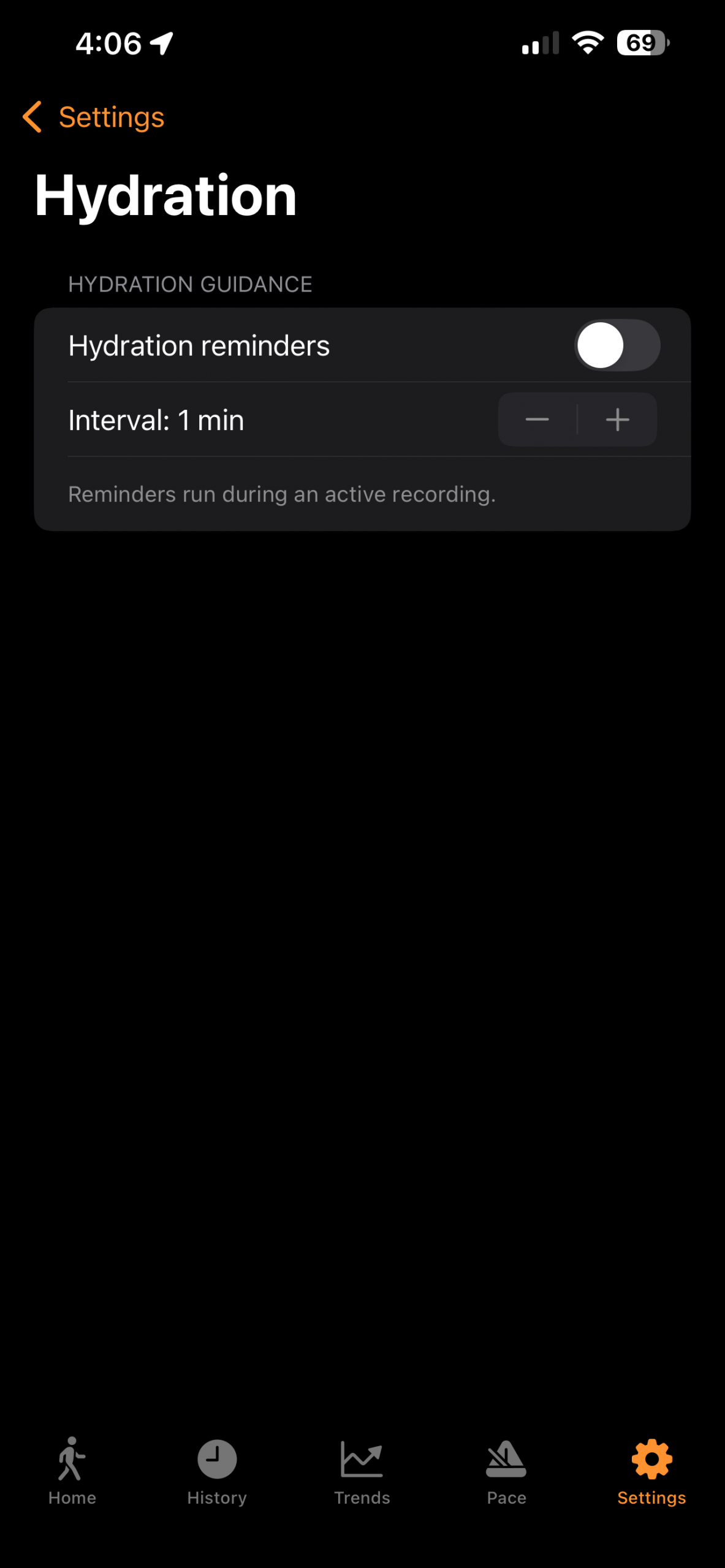Decrease the reminder interval with minus

[x=537, y=420]
